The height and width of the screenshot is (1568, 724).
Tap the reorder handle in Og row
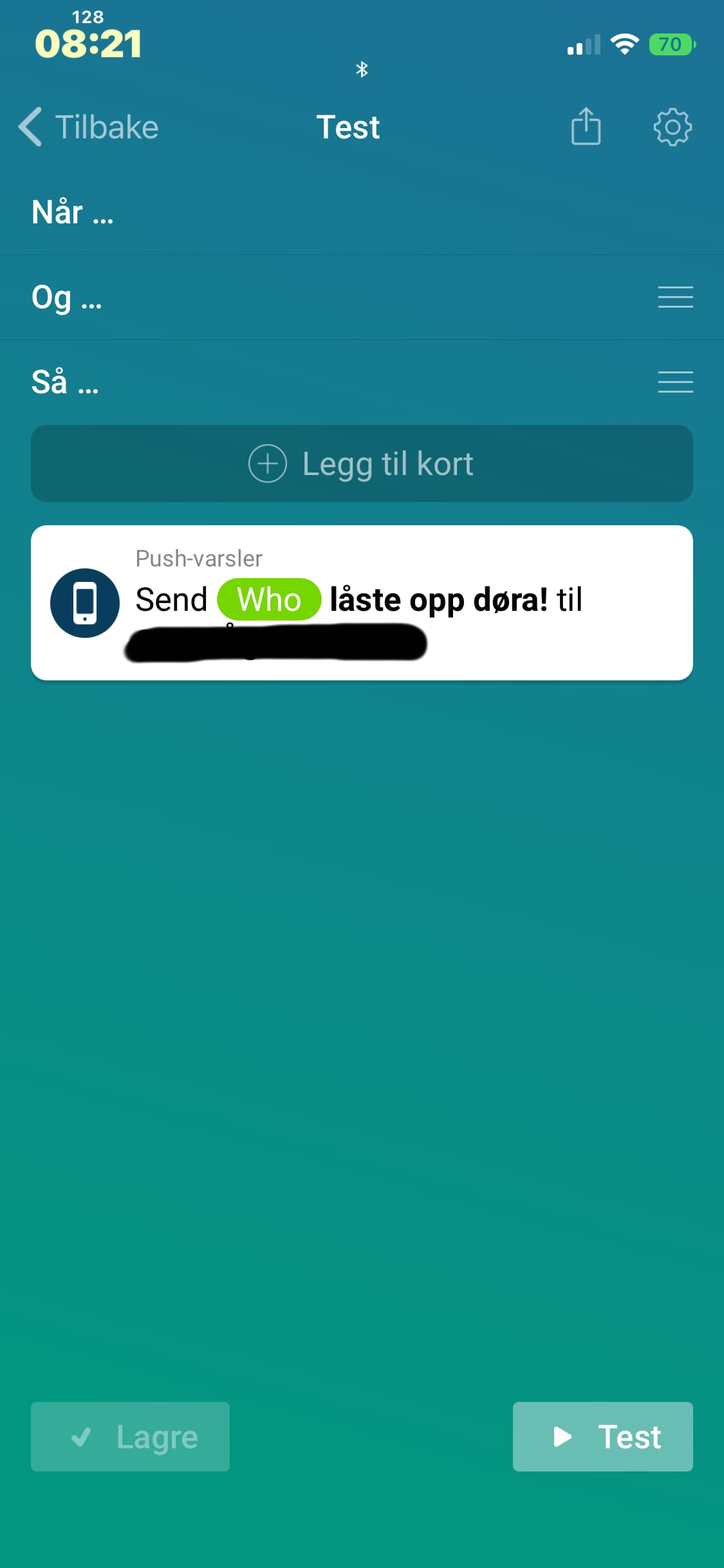675,297
